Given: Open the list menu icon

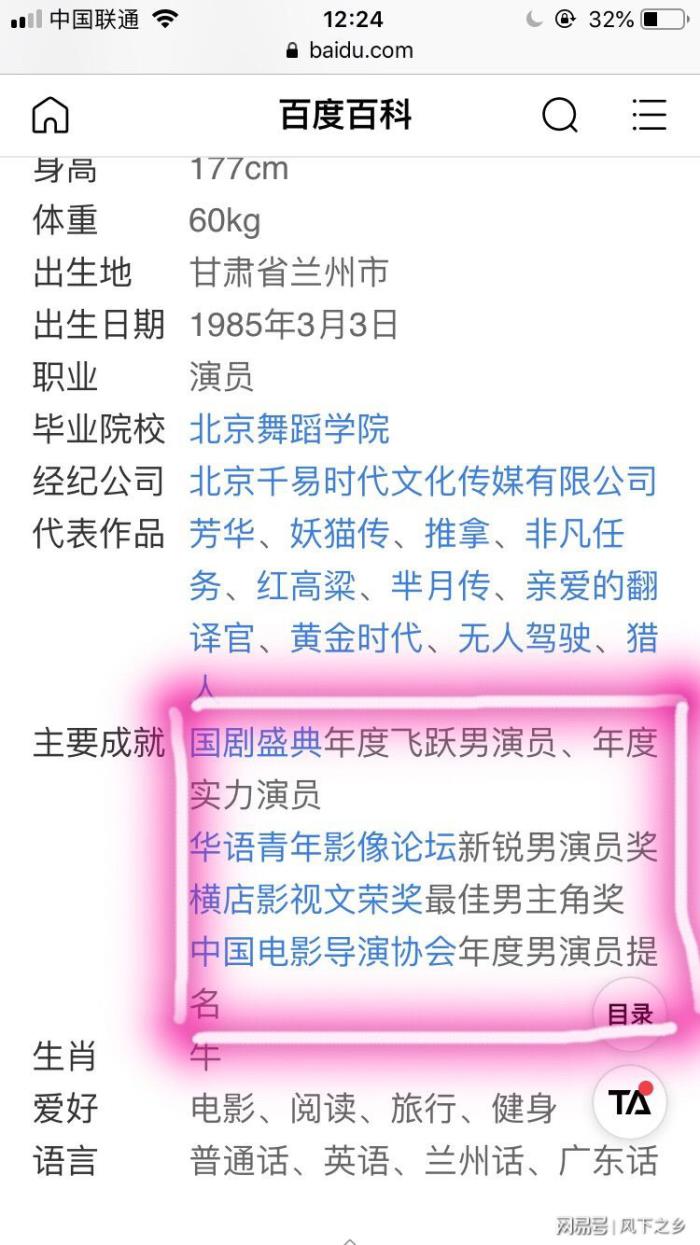Looking at the screenshot, I should pos(649,115).
